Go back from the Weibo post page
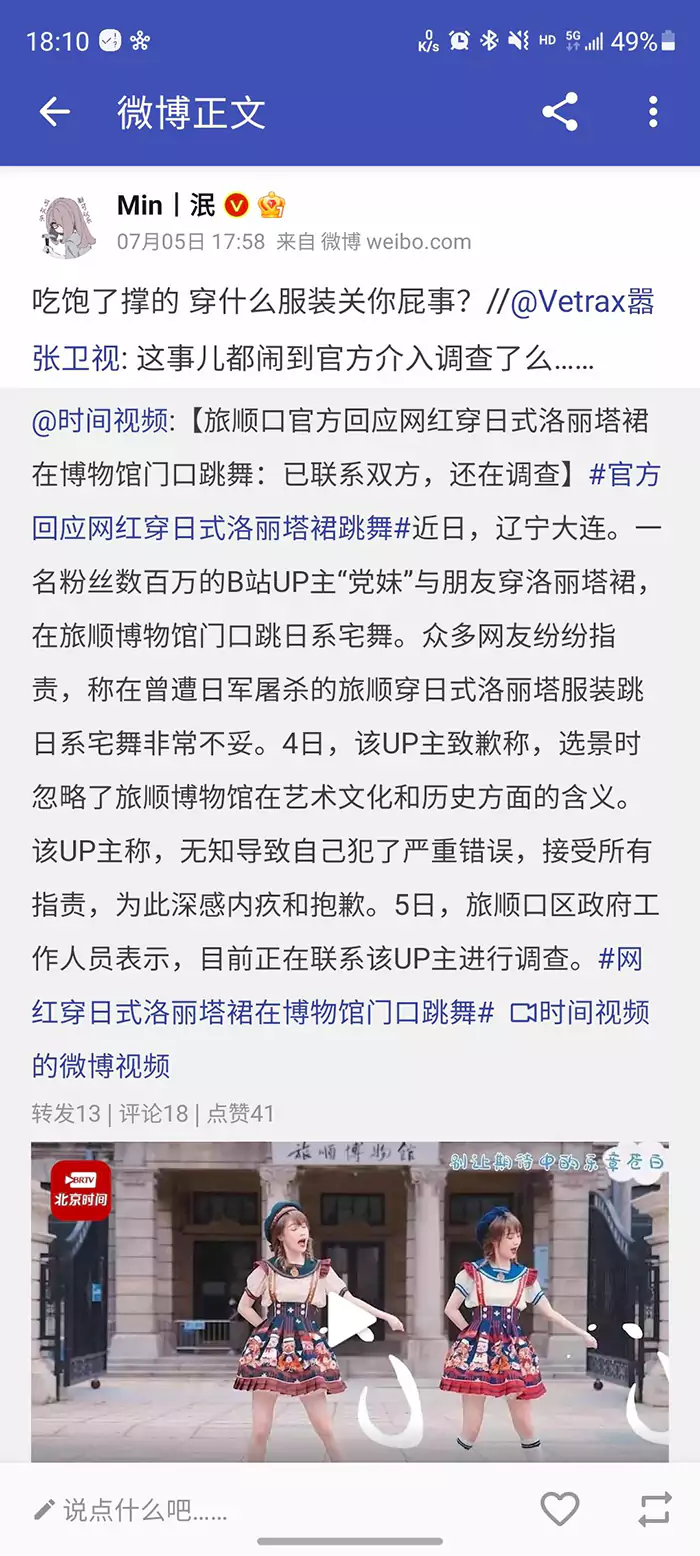 (x=54, y=112)
